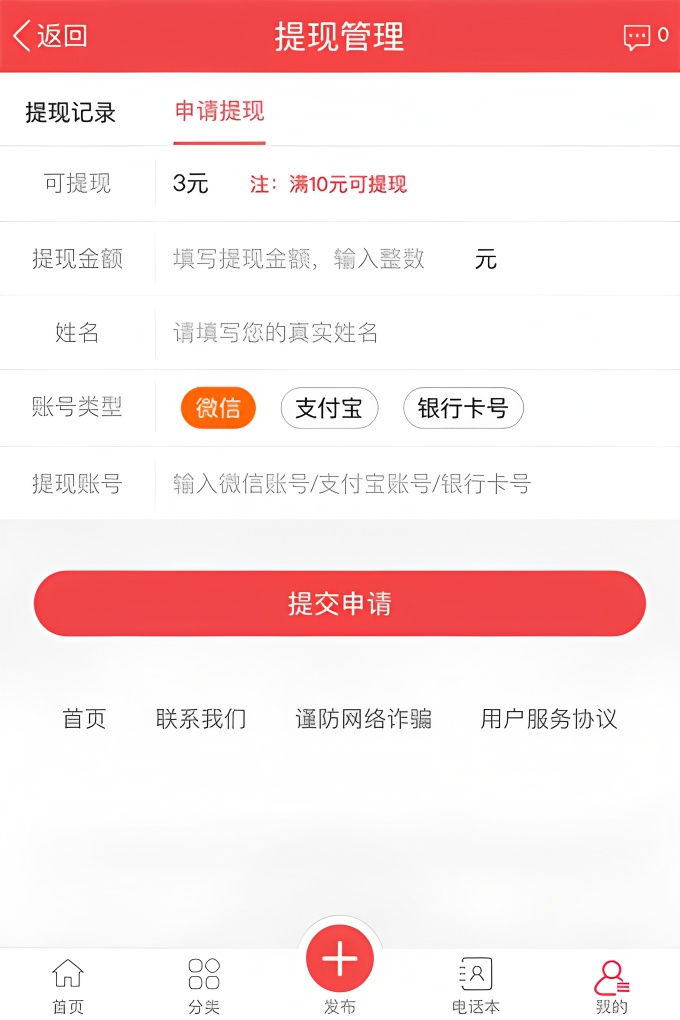Open the 联系我们 link
Image resolution: width=680 pixels, height=1020 pixels.
point(201,718)
